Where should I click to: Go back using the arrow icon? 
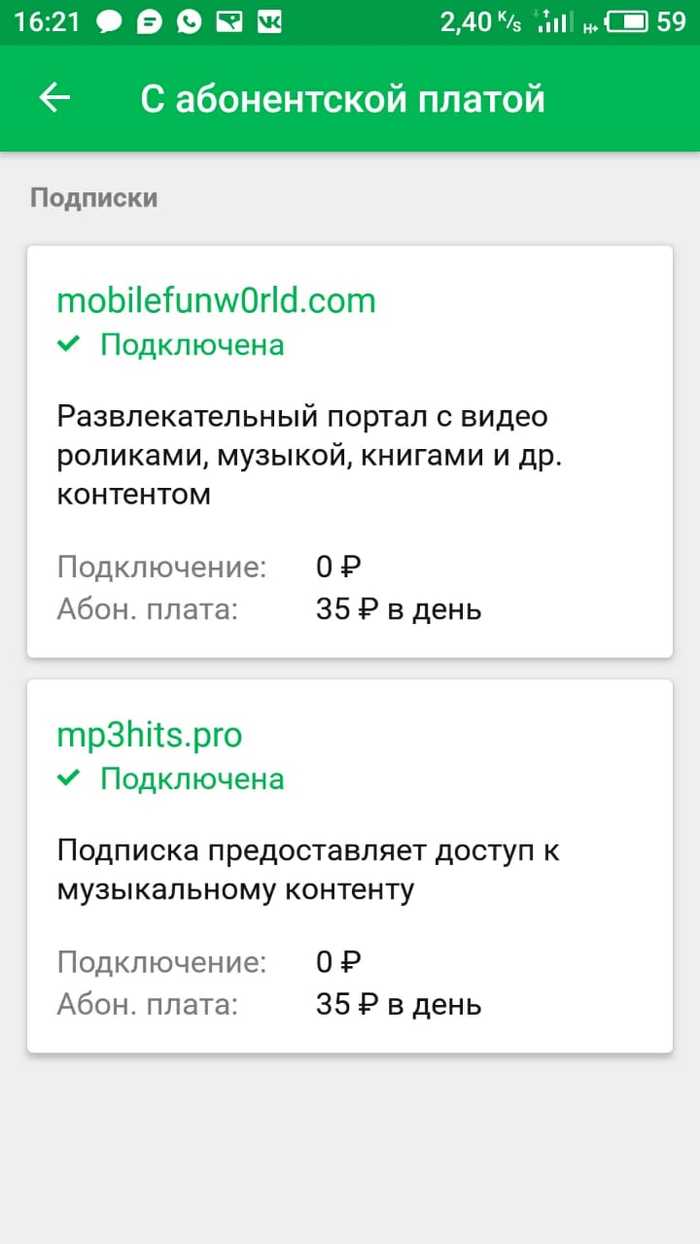(x=54, y=98)
